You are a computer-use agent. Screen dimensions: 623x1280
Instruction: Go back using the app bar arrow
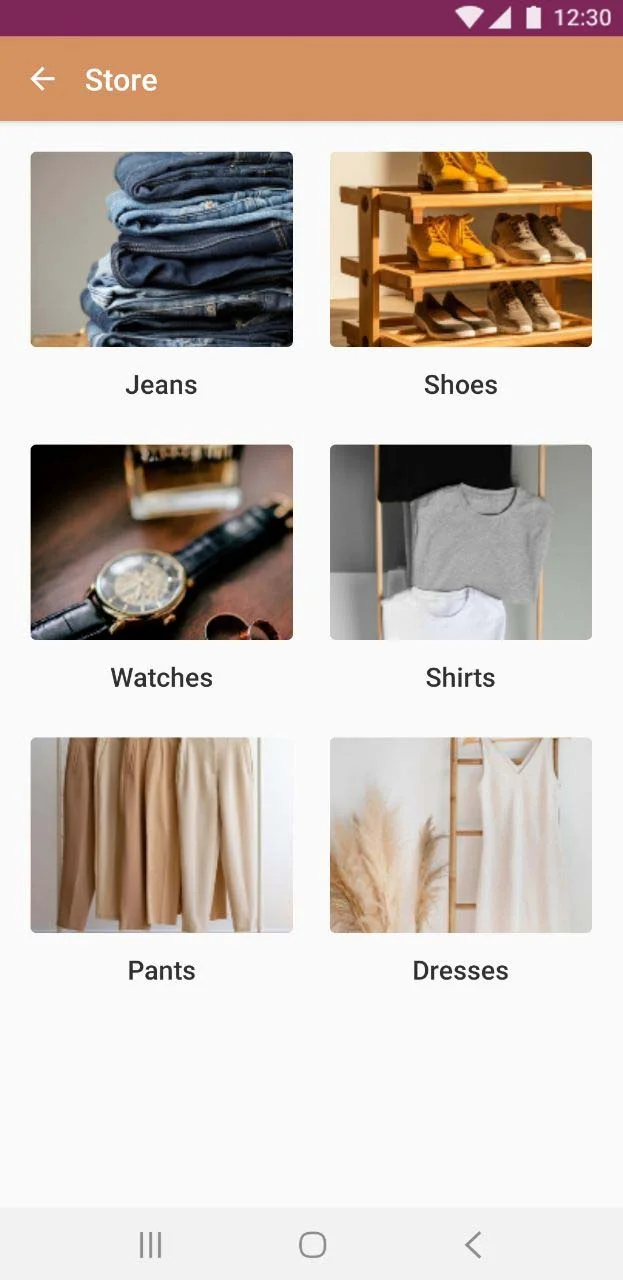tap(42, 79)
